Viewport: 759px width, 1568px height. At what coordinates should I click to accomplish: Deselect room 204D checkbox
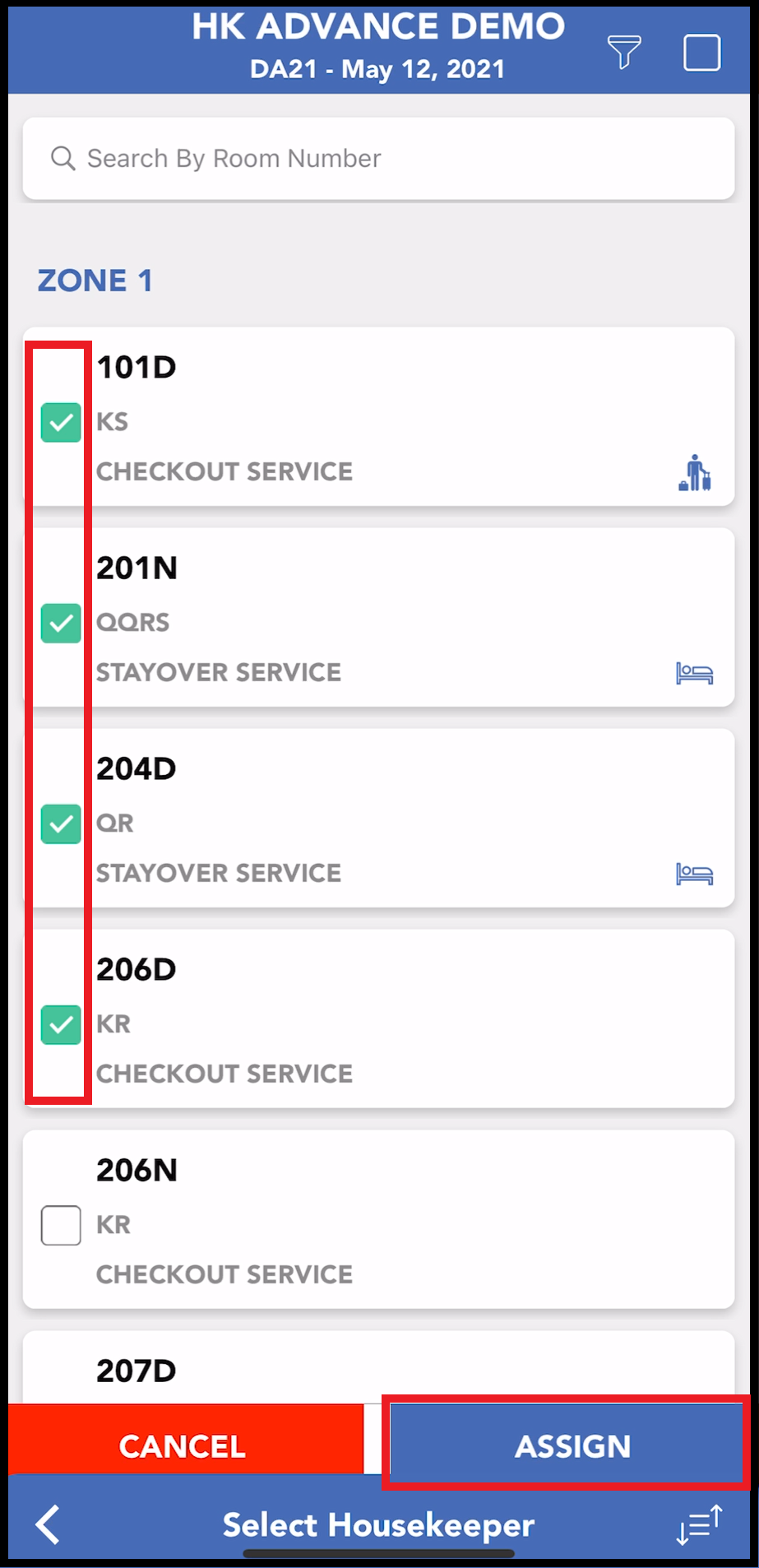click(x=61, y=823)
